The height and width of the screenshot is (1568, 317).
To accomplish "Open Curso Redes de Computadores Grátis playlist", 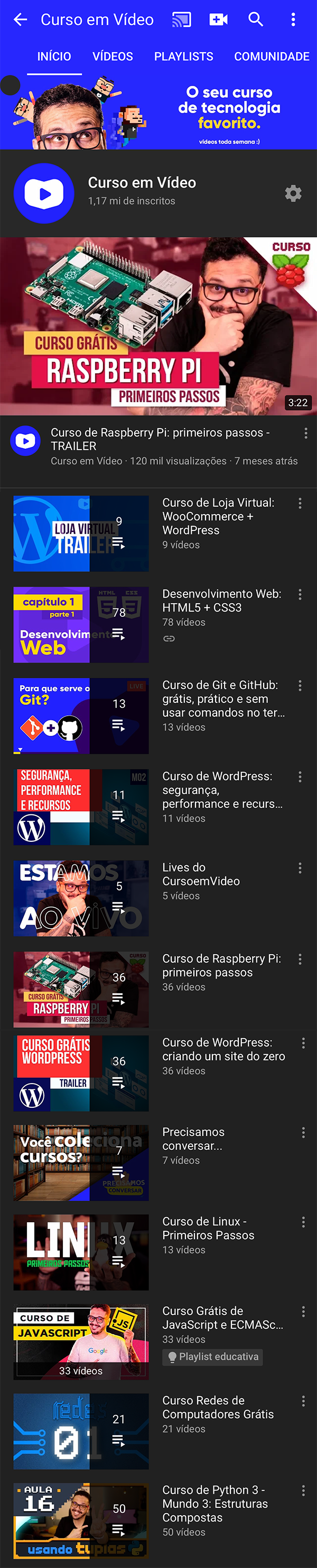I will [x=81, y=1431].
